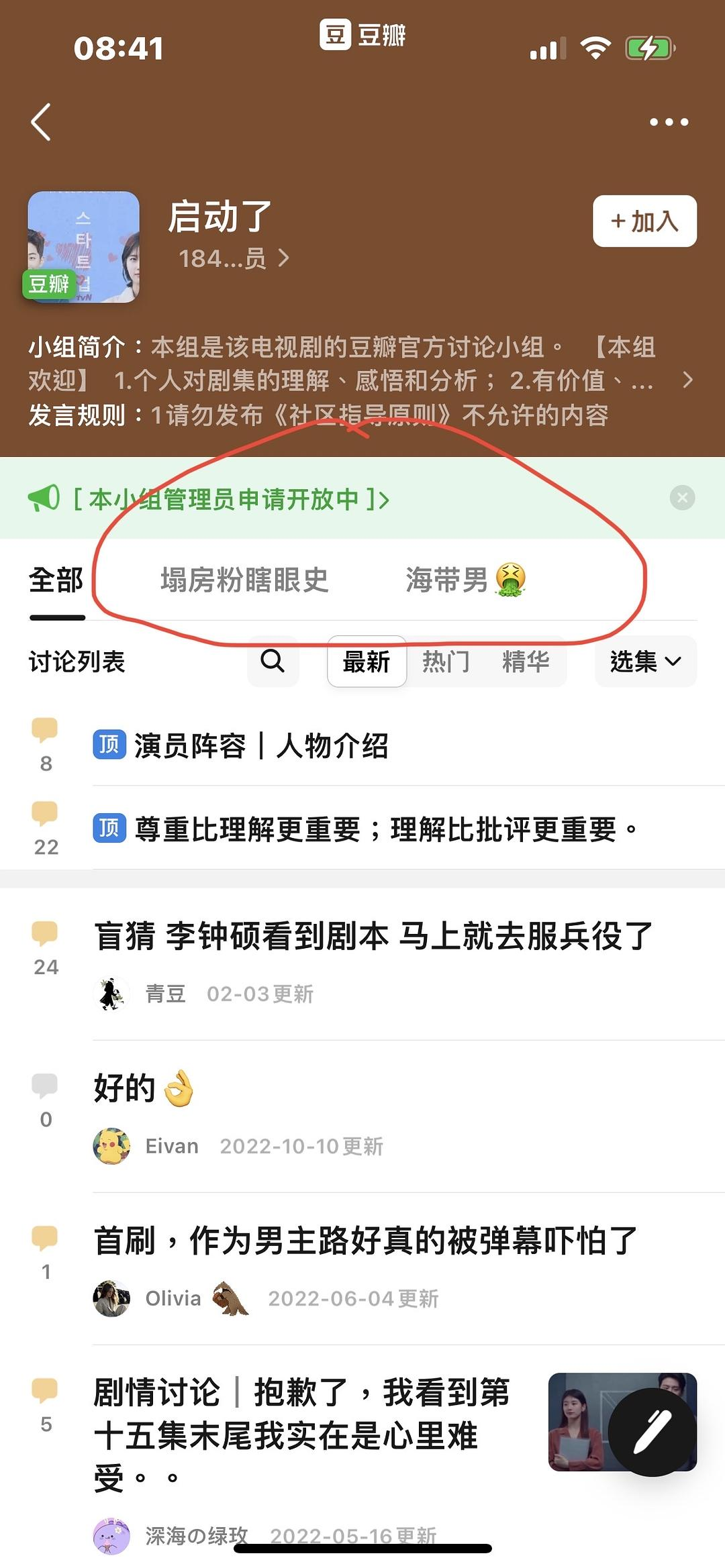
Task: Select the 全部 tab
Action: 56,580
